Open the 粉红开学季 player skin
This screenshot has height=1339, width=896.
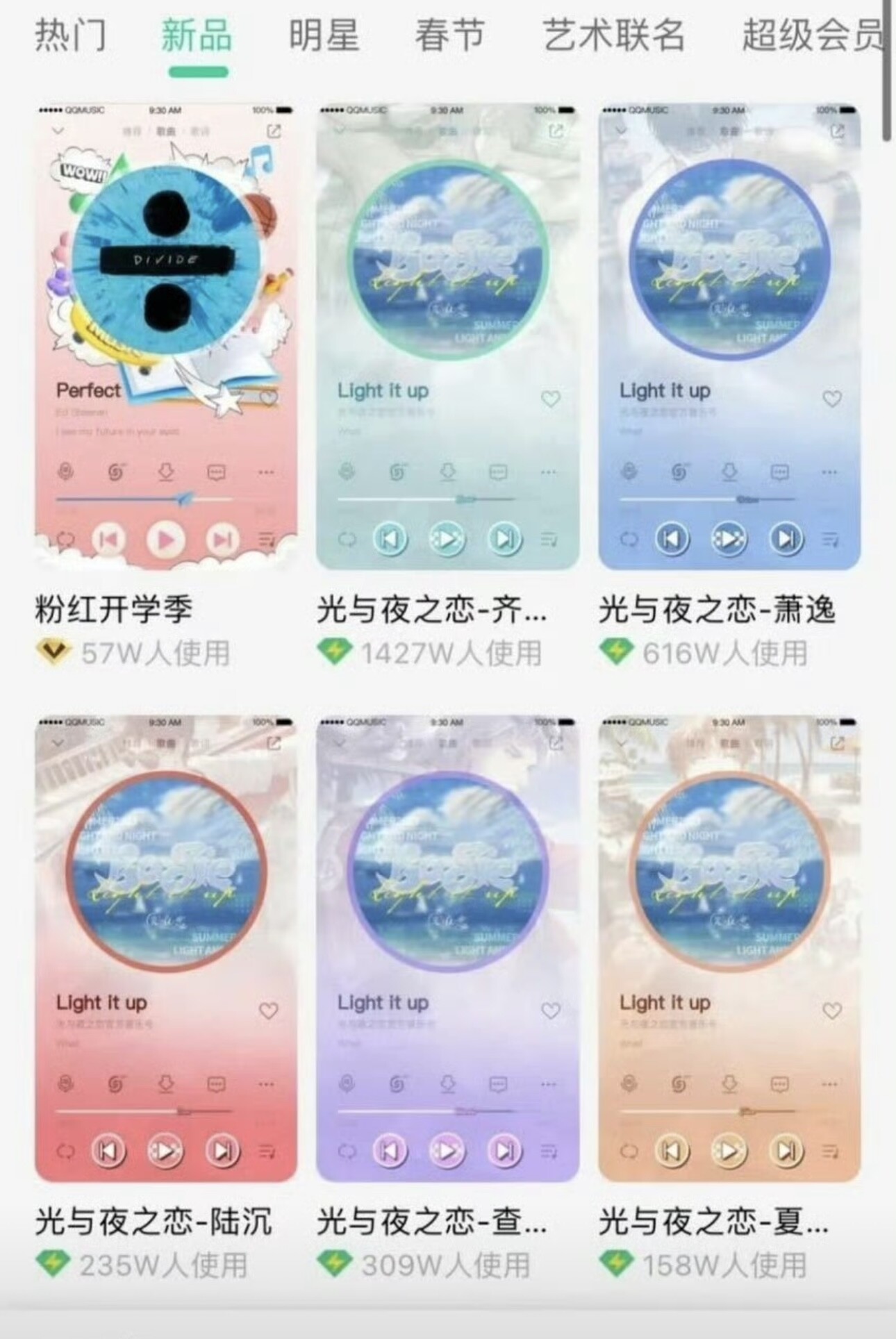click(166, 337)
